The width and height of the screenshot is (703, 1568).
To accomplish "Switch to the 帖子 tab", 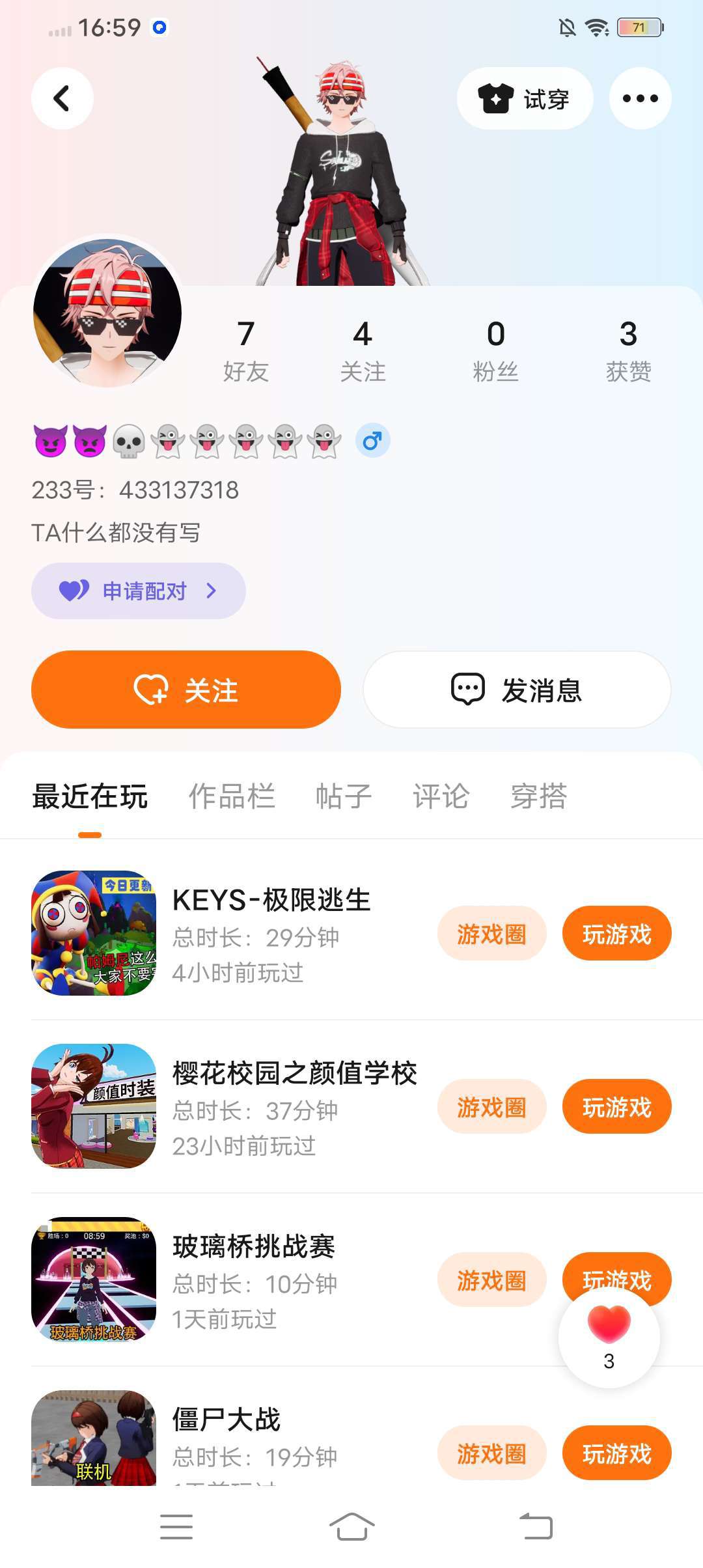I will pyautogui.click(x=344, y=796).
